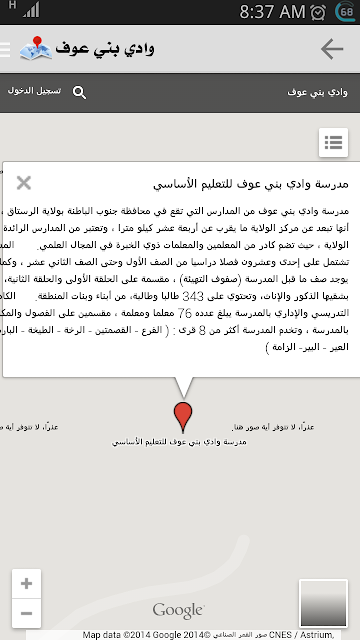Zoom in on the map
Screen dimensions: 360x640
click(27, 584)
